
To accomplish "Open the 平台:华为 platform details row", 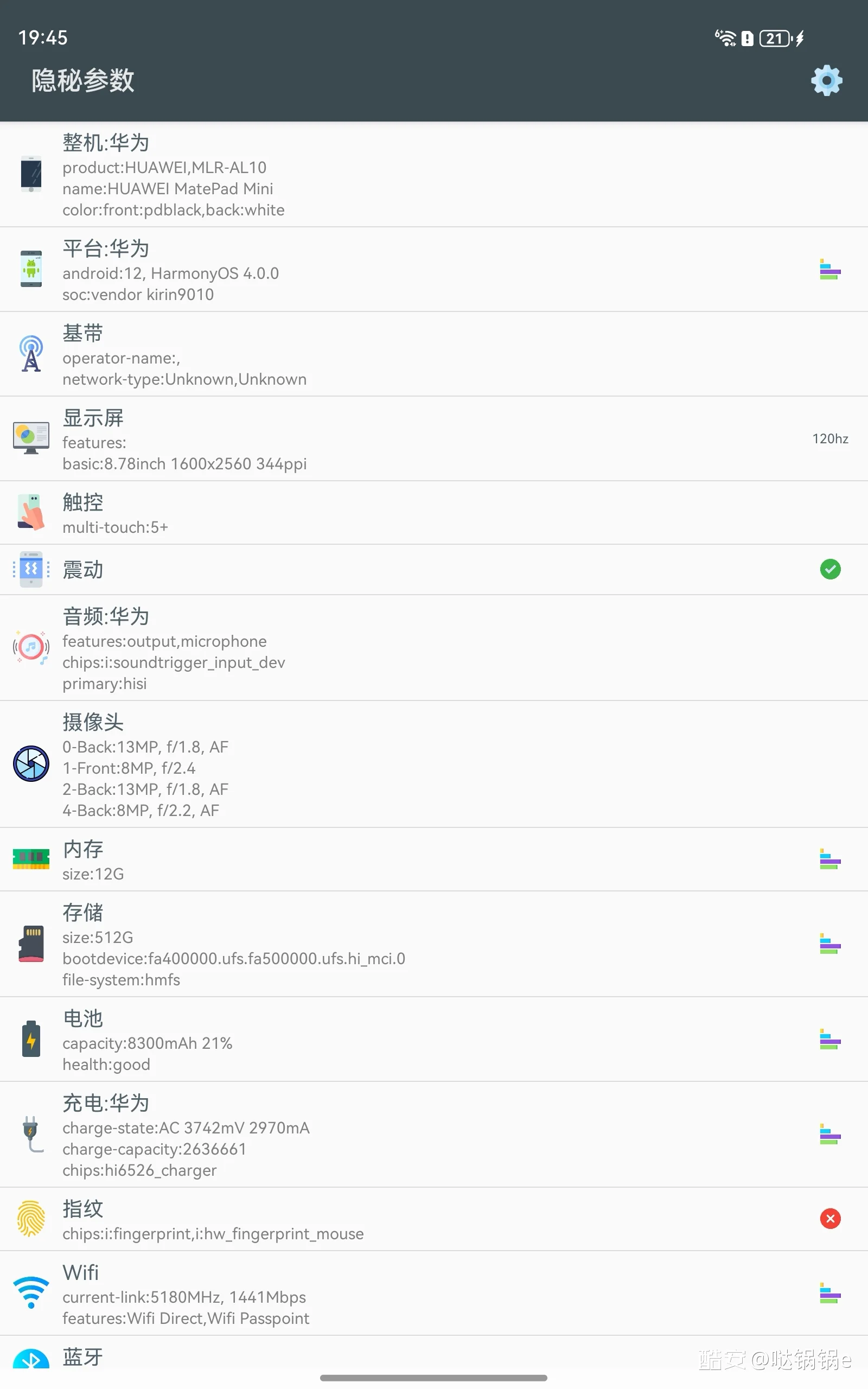I will click(434, 270).
